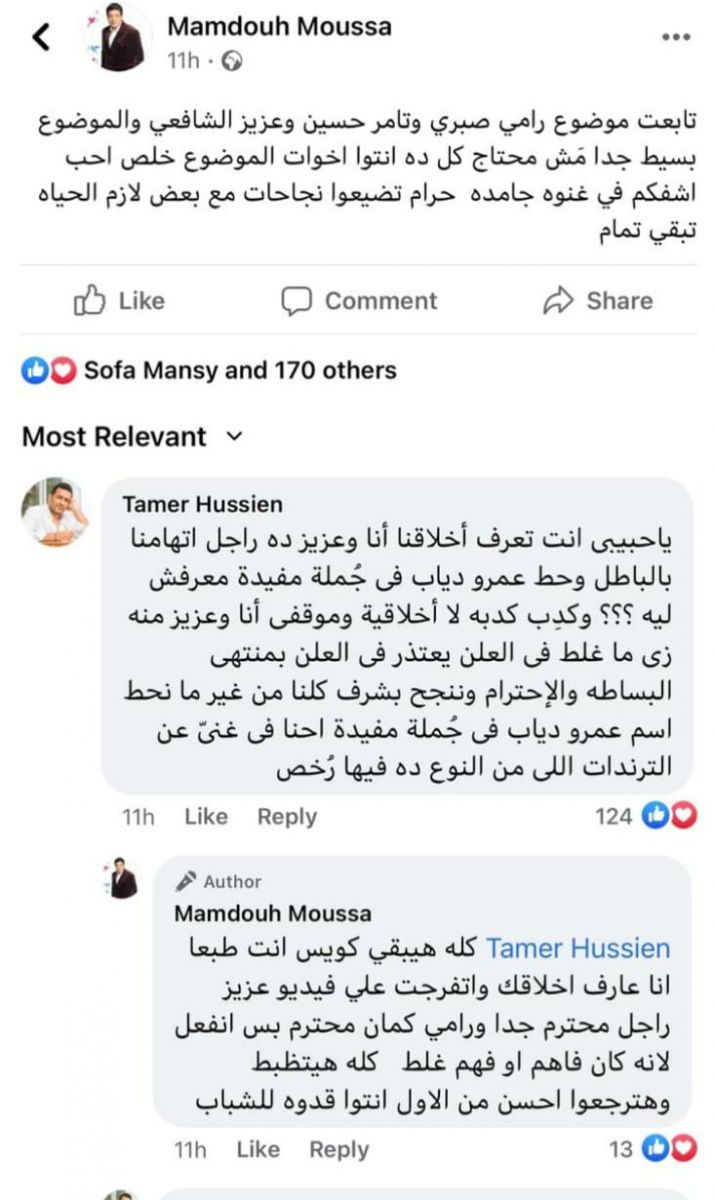Reply to Tamer Hussien's comment
The image size is (715, 1200).
click(286, 817)
